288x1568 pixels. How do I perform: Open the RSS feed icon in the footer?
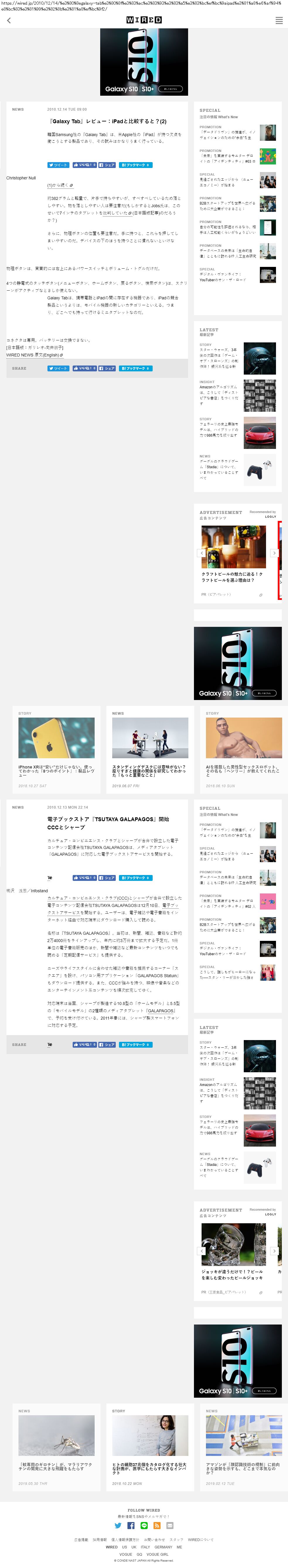point(156,1525)
